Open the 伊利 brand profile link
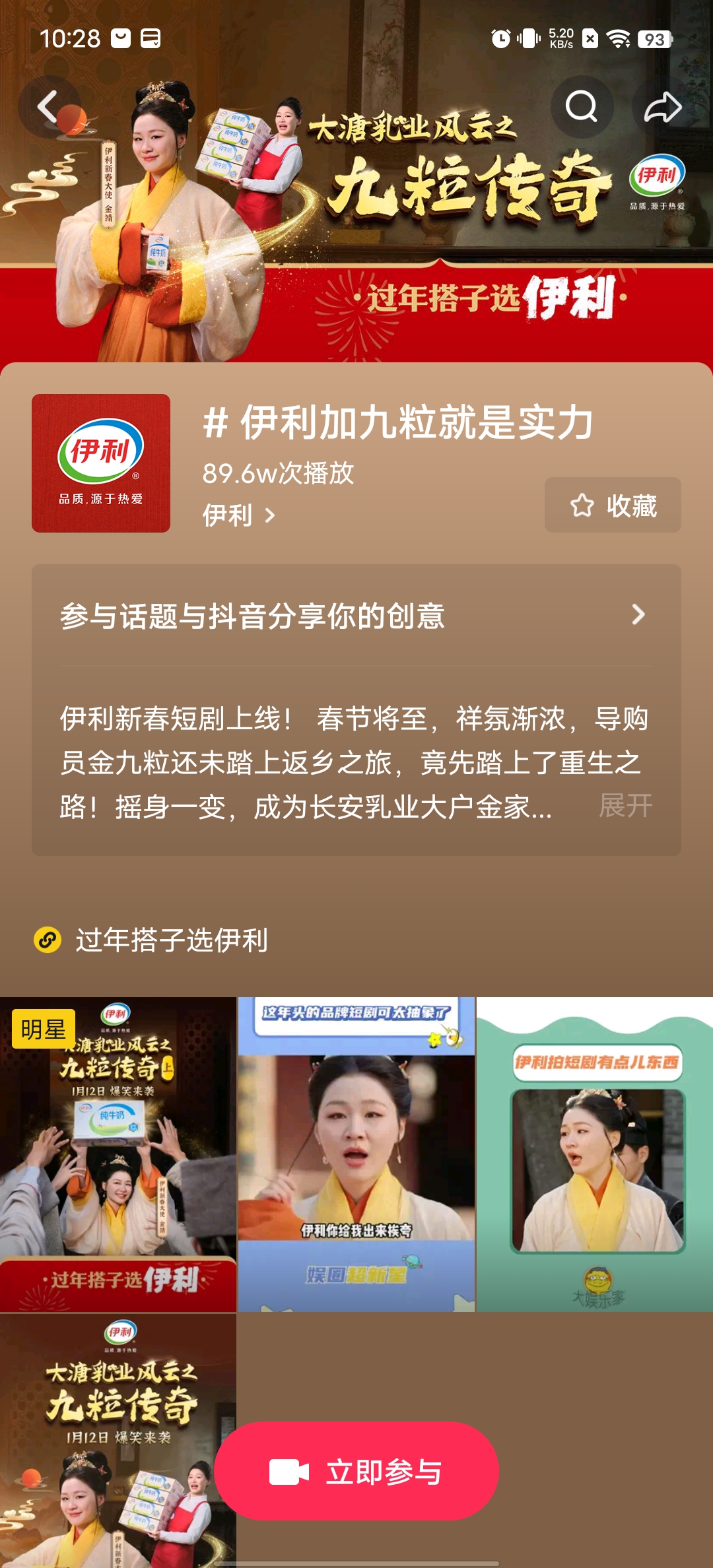This screenshot has height=1568, width=713. click(x=238, y=515)
